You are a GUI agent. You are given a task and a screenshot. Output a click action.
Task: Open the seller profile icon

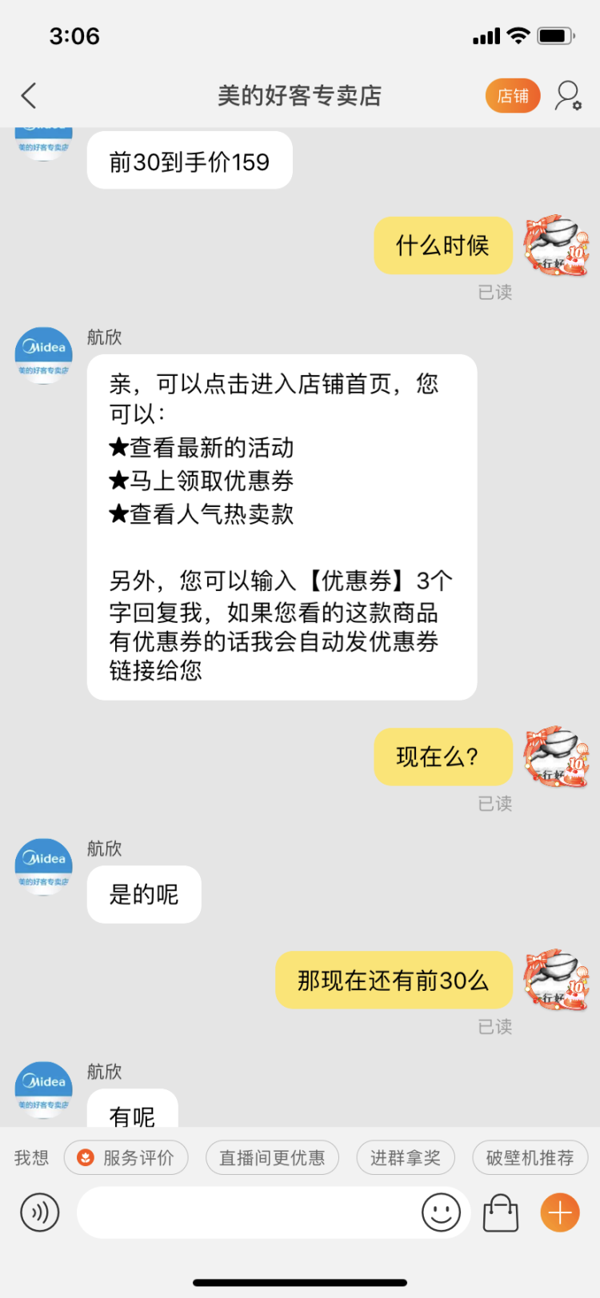click(568, 96)
